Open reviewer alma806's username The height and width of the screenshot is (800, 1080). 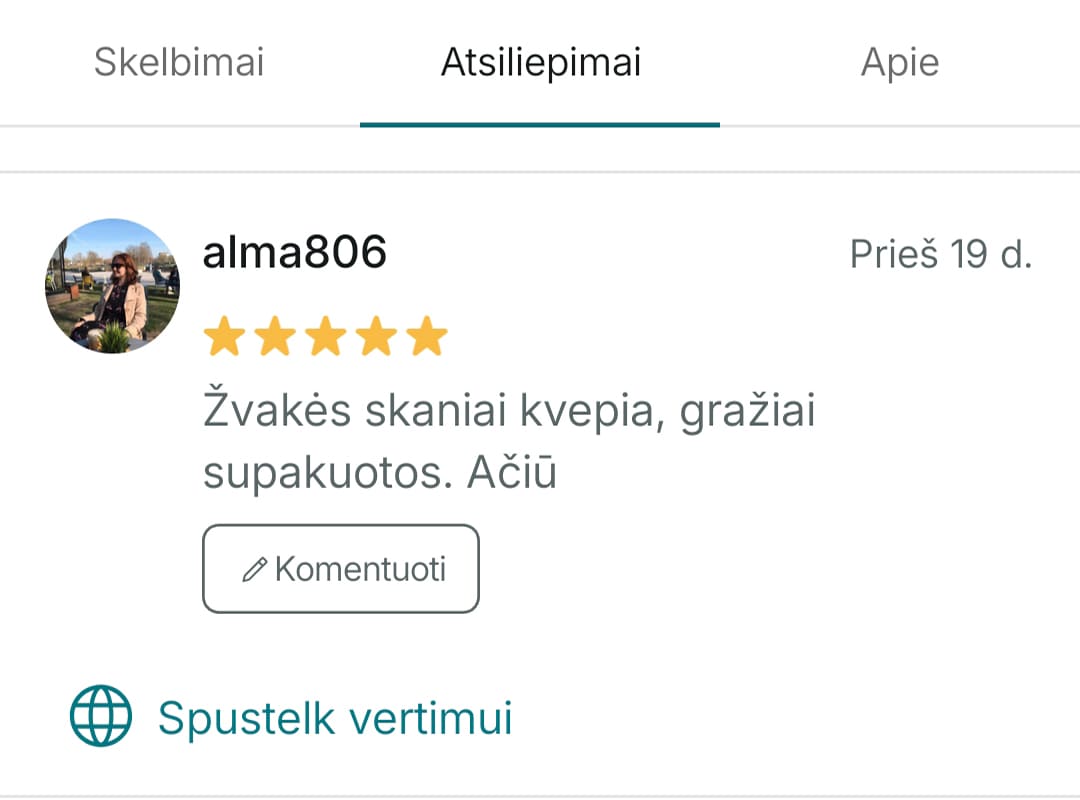click(294, 253)
